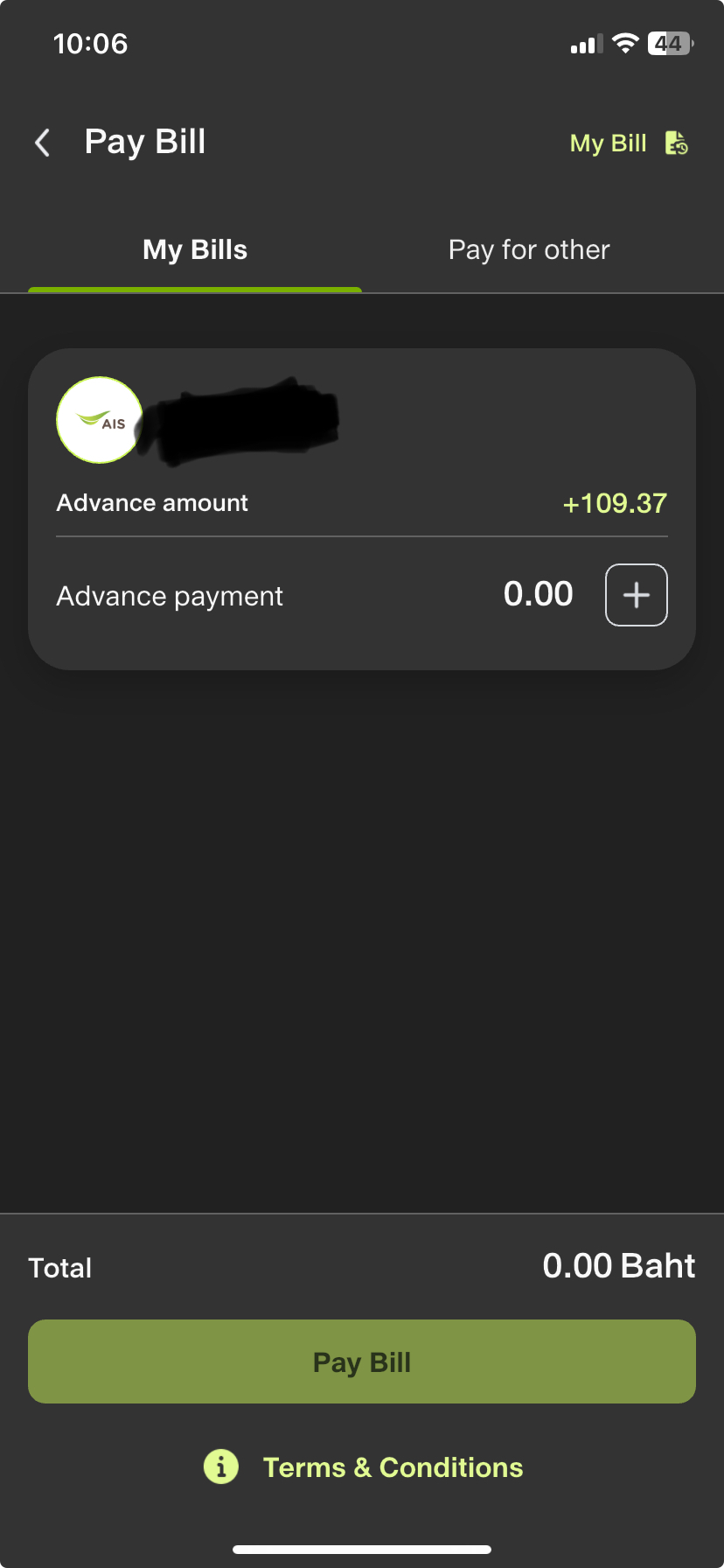Viewport: 724px width, 1568px height.
Task: Tap the green Pay Bill button
Action: (x=362, y=1361)
